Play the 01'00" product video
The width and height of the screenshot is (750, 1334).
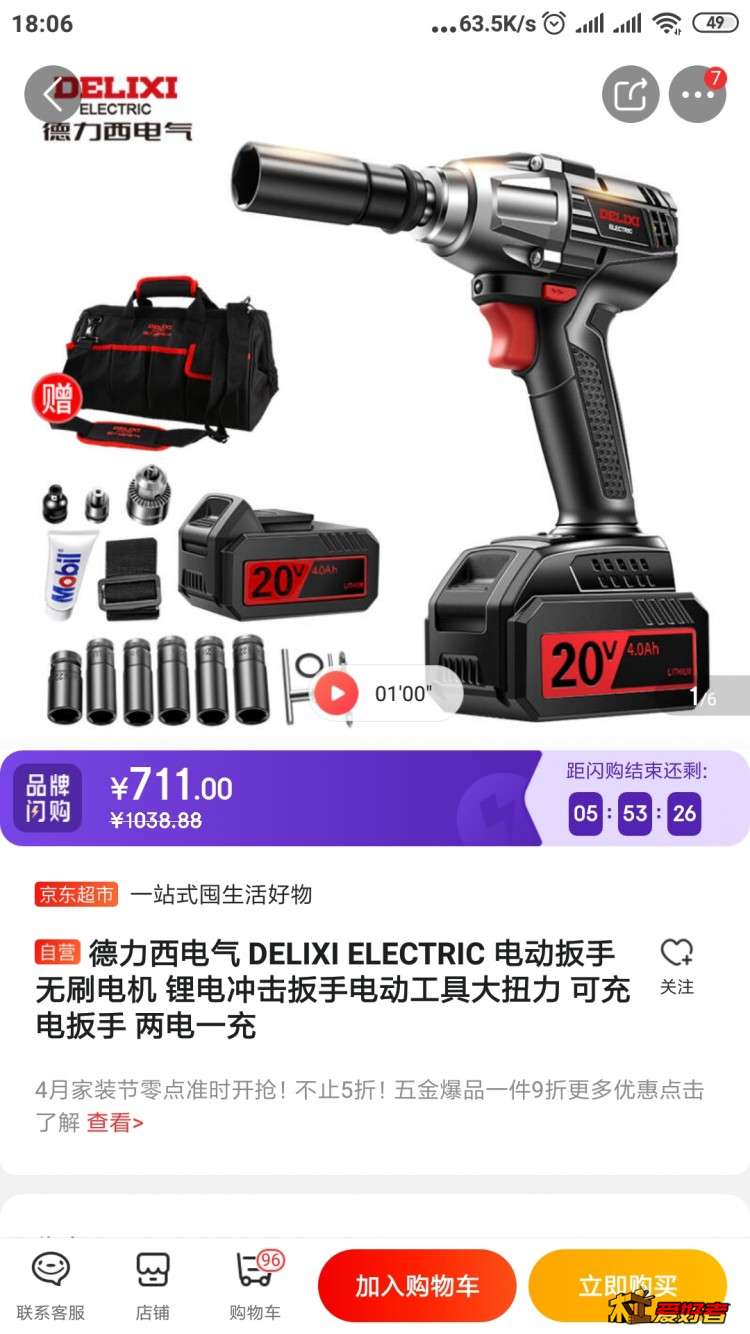[x=338, y=690]
